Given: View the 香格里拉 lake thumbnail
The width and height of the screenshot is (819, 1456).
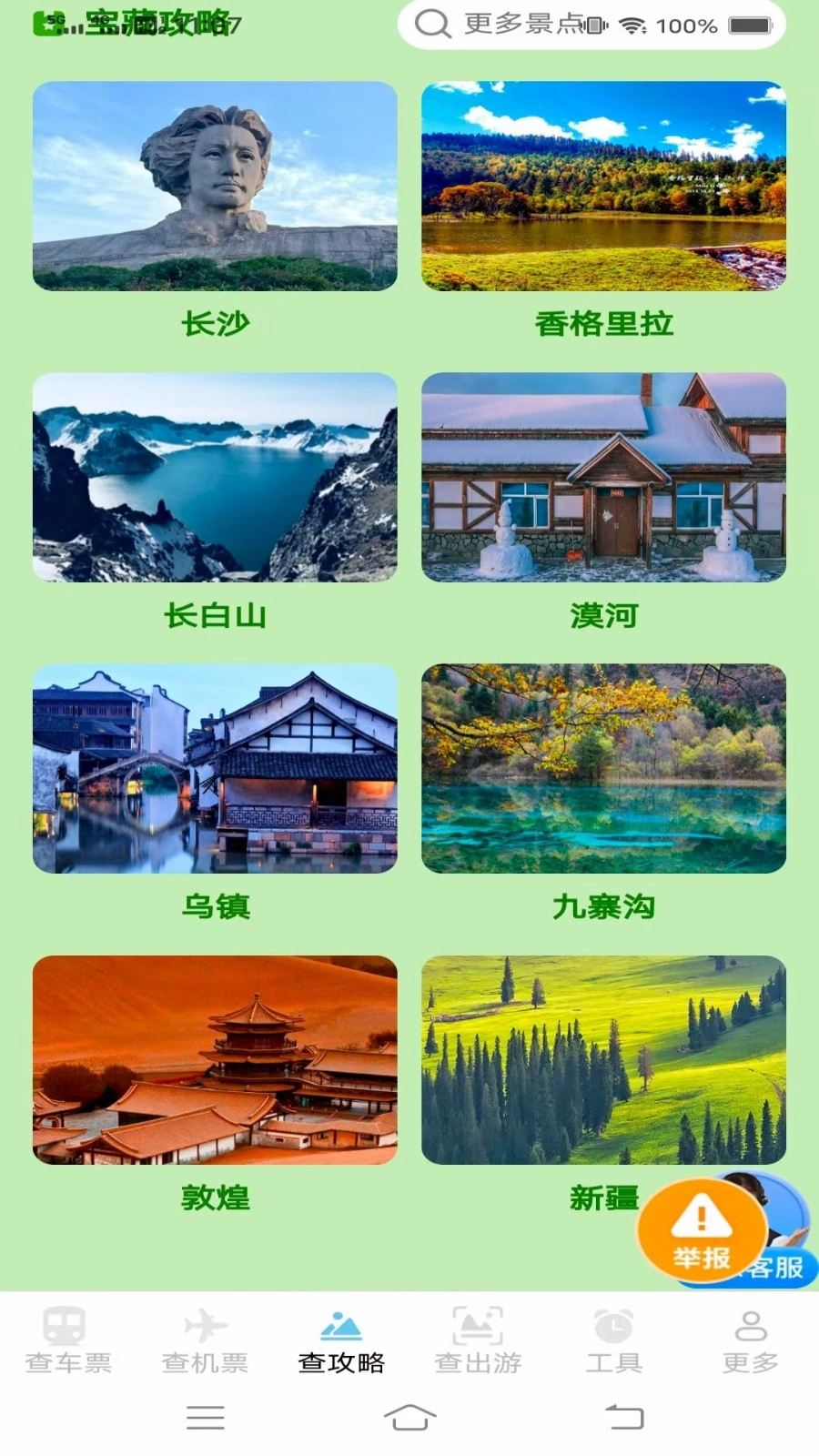Looking at the screenshot, I should click(603, 187).
